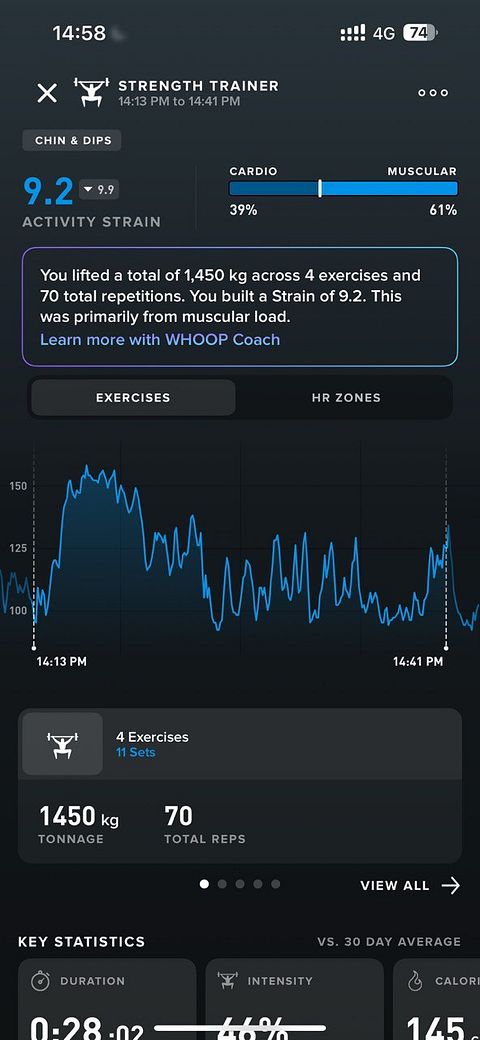This screenshot has height=1040, width=480.
Task: Open the Intensity statistic card
Action: [x=294, y=999]
